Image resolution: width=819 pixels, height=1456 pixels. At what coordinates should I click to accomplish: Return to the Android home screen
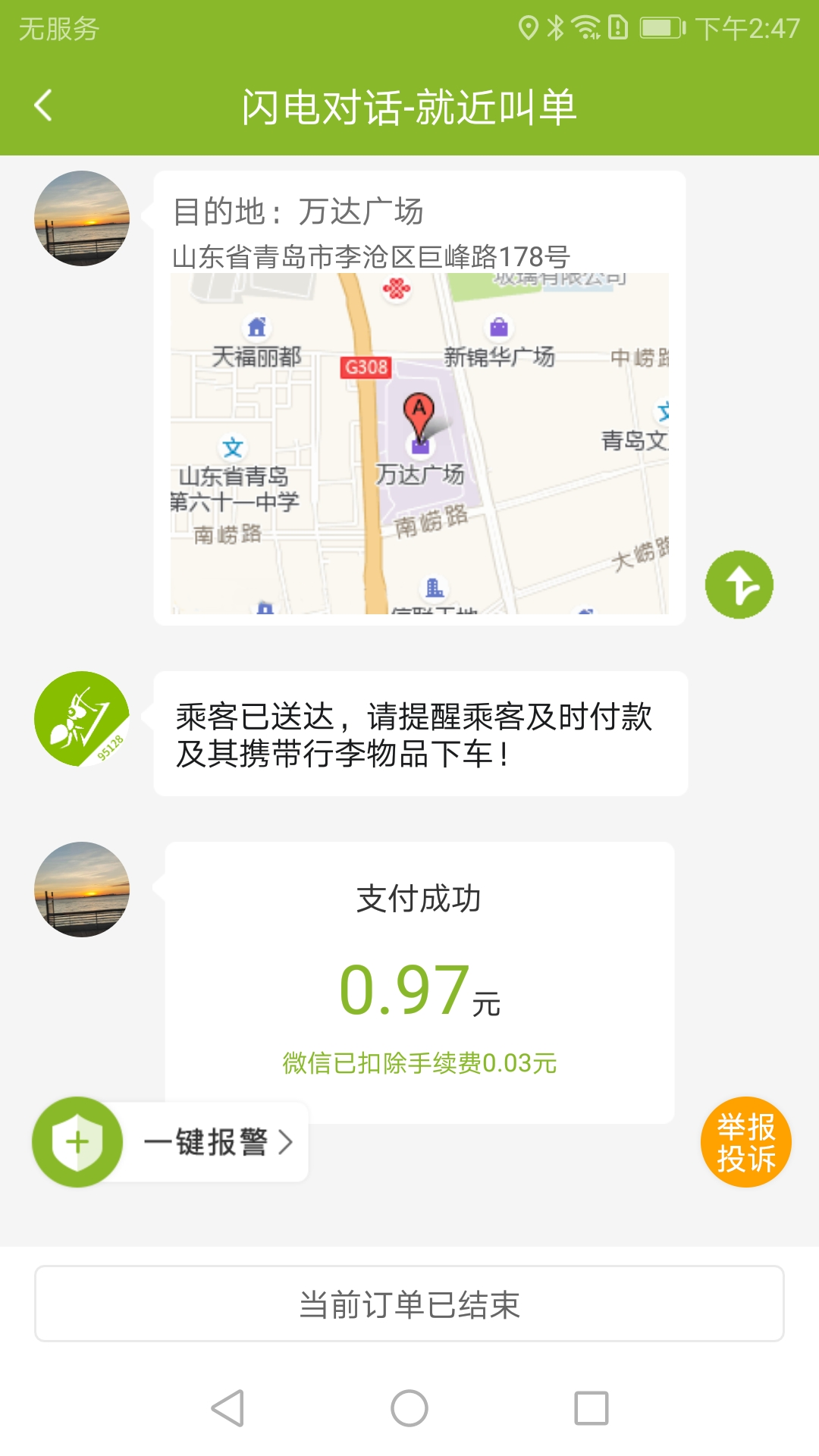pyautogui.click(x=409, y=1408)
